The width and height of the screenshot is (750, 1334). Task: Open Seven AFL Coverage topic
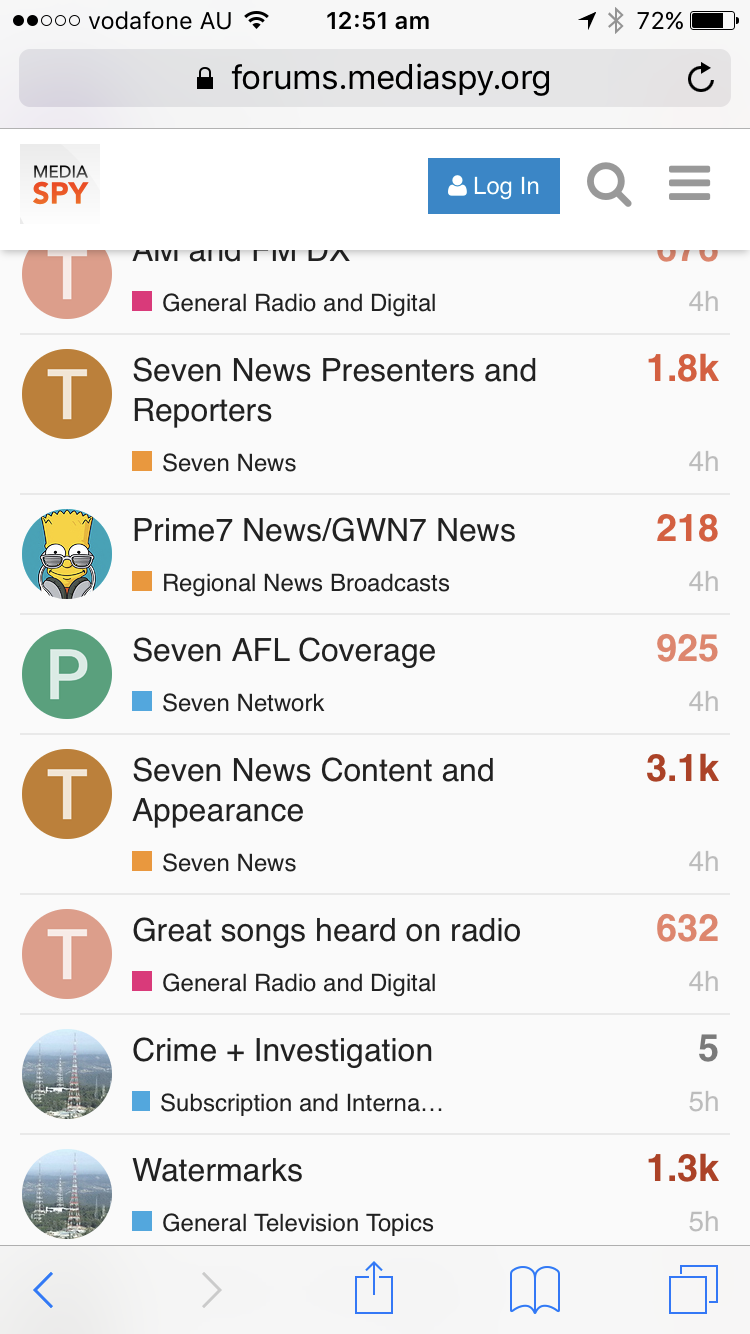[284, 650]
